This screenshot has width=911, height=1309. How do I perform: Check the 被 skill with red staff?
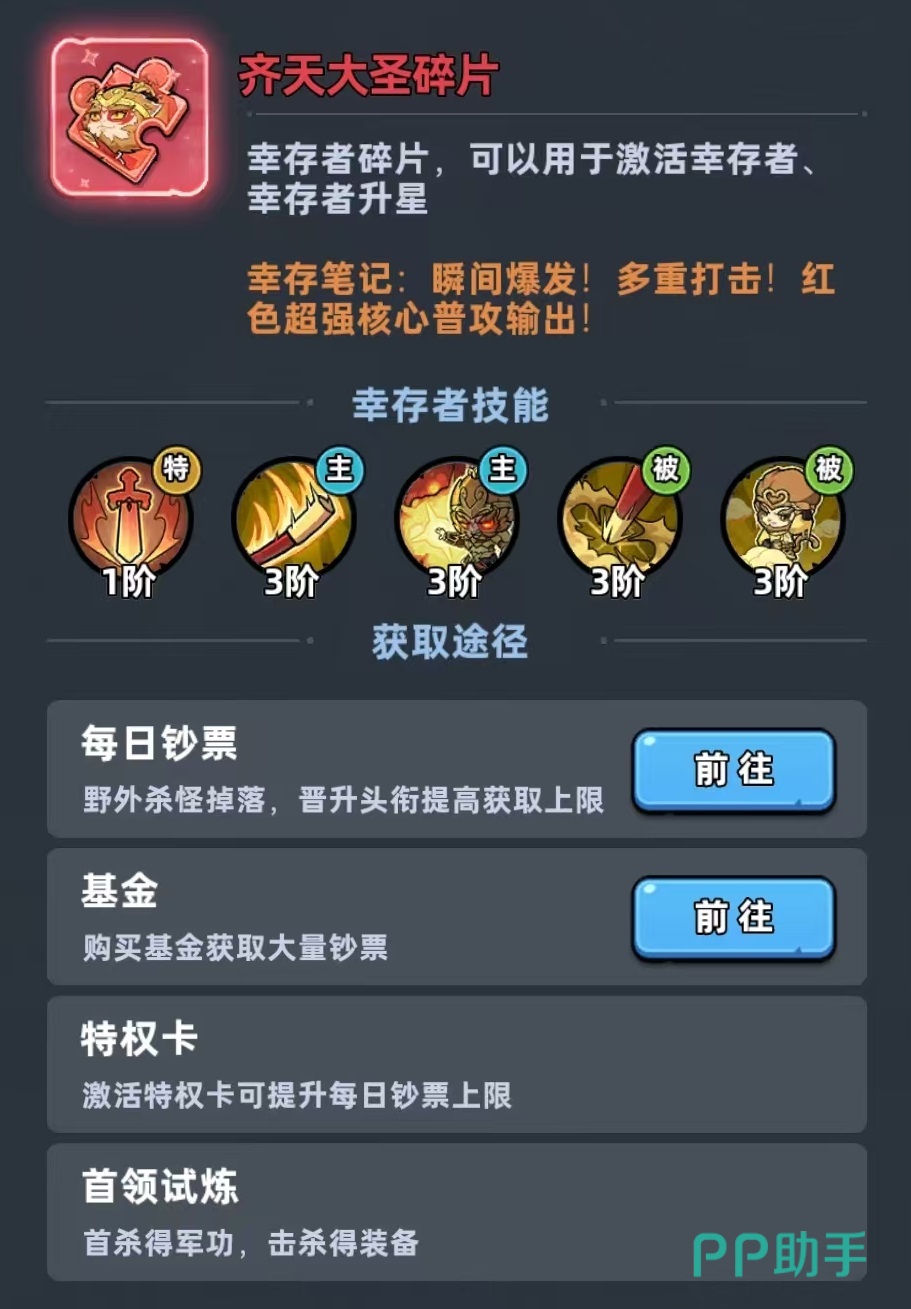[x=619, y=520]
